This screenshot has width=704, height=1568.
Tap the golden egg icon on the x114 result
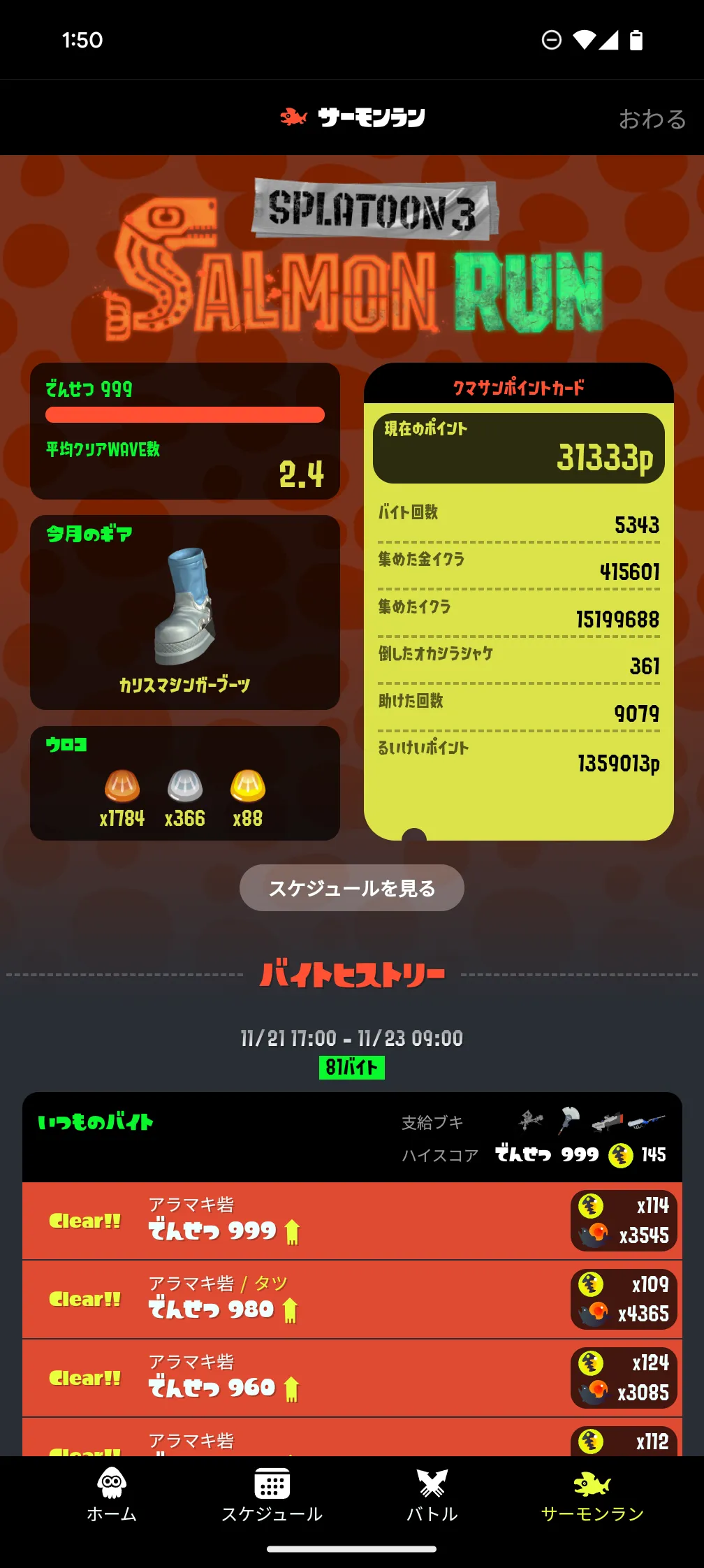[592, 1205]
